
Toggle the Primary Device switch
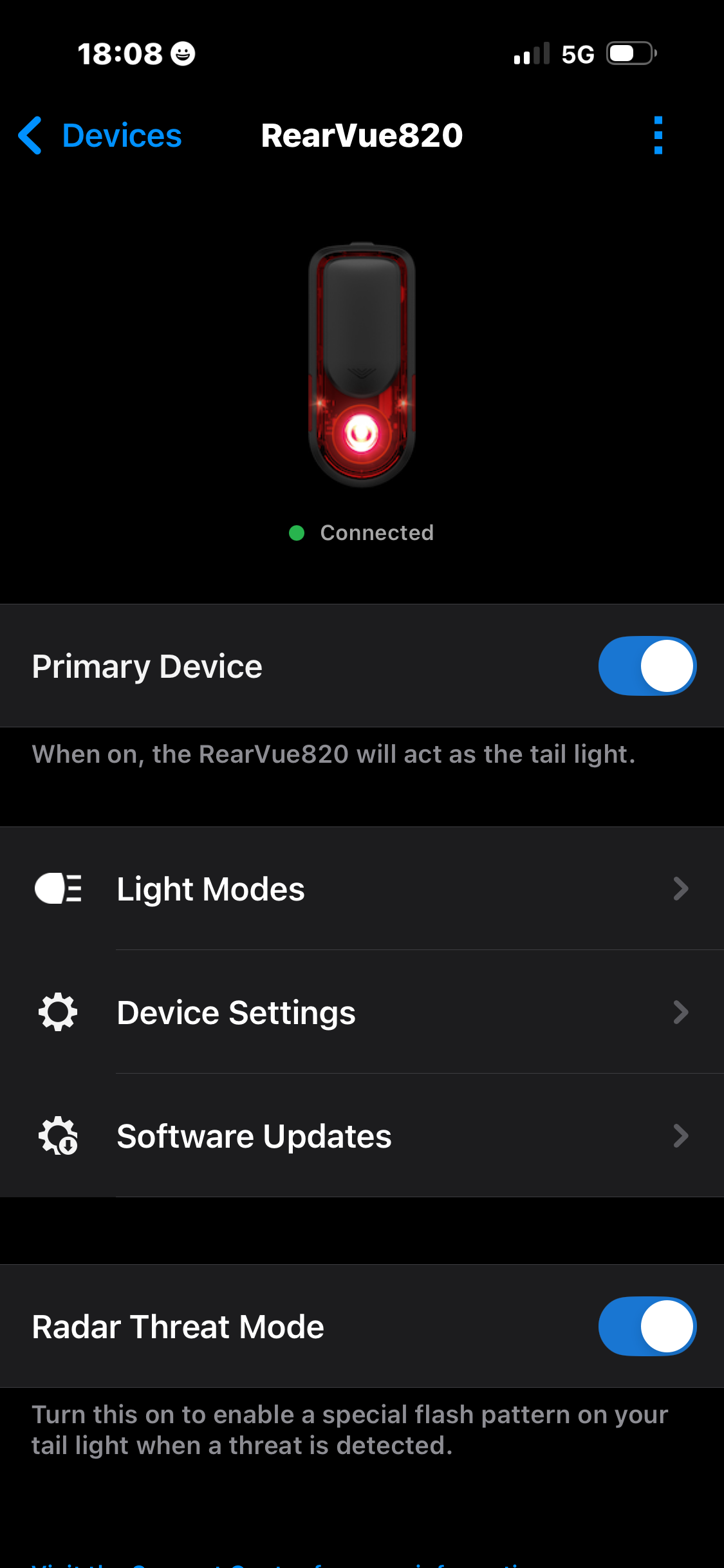coord(647,666)
